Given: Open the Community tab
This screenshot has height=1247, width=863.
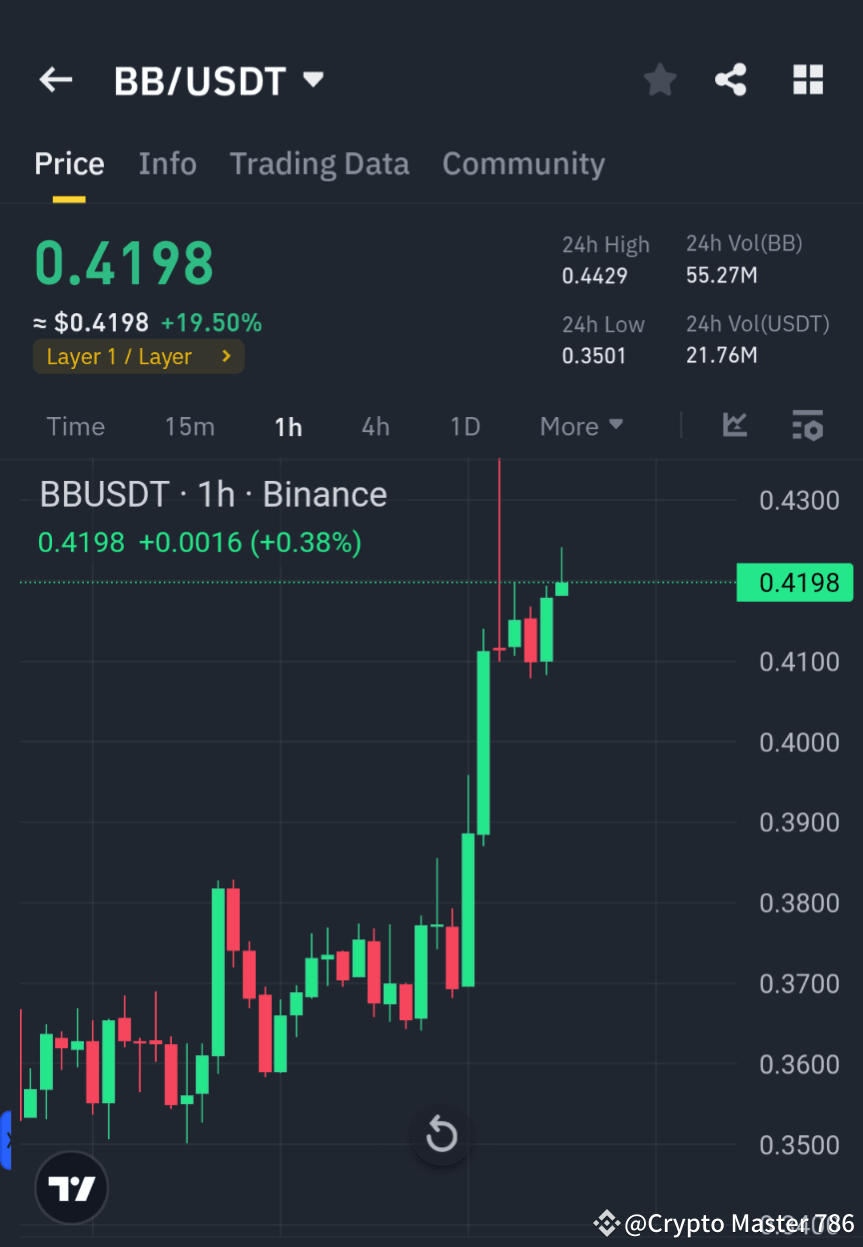Looking at the screenshot, I should 523,163.
